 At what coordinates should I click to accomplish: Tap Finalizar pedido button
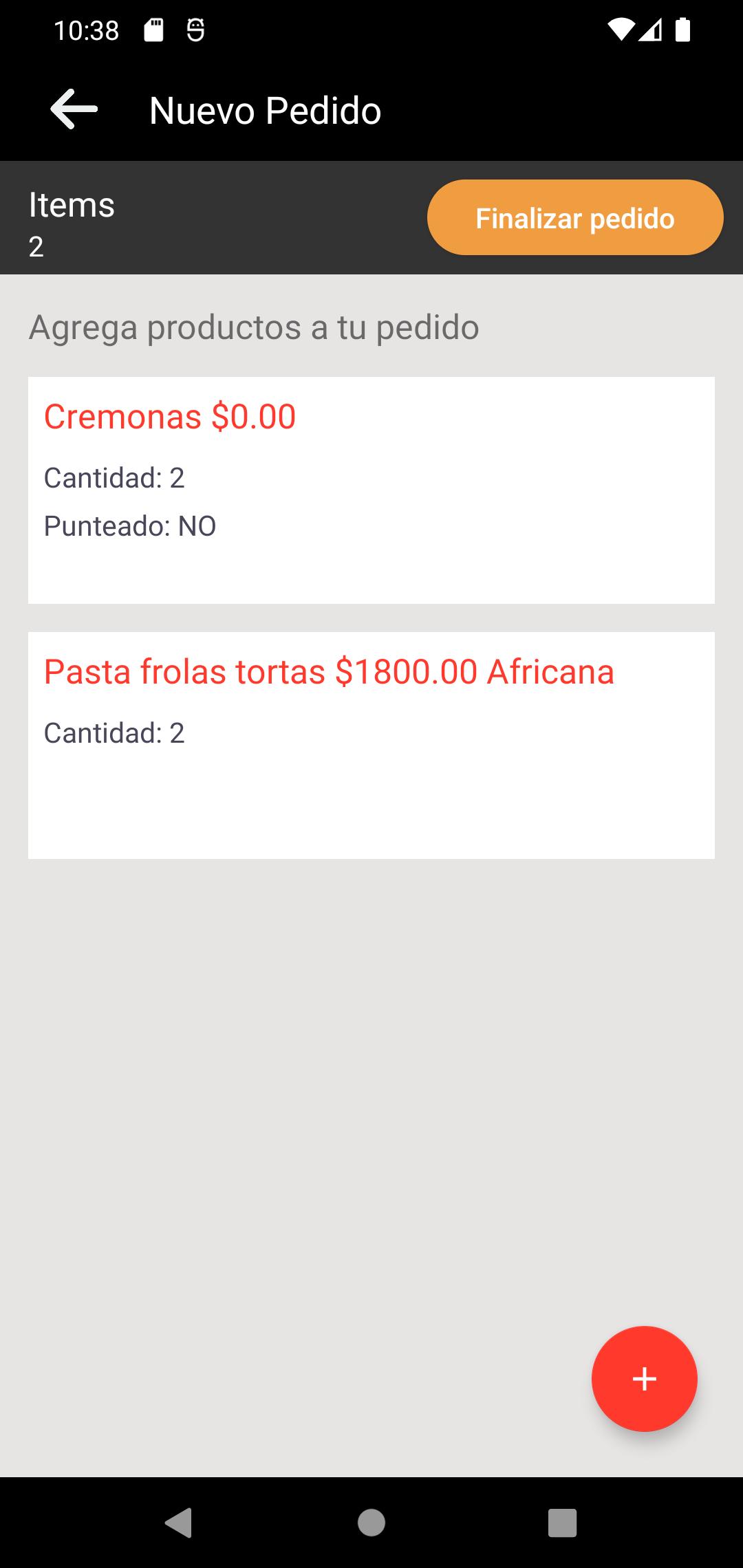(x=575, y=218)
